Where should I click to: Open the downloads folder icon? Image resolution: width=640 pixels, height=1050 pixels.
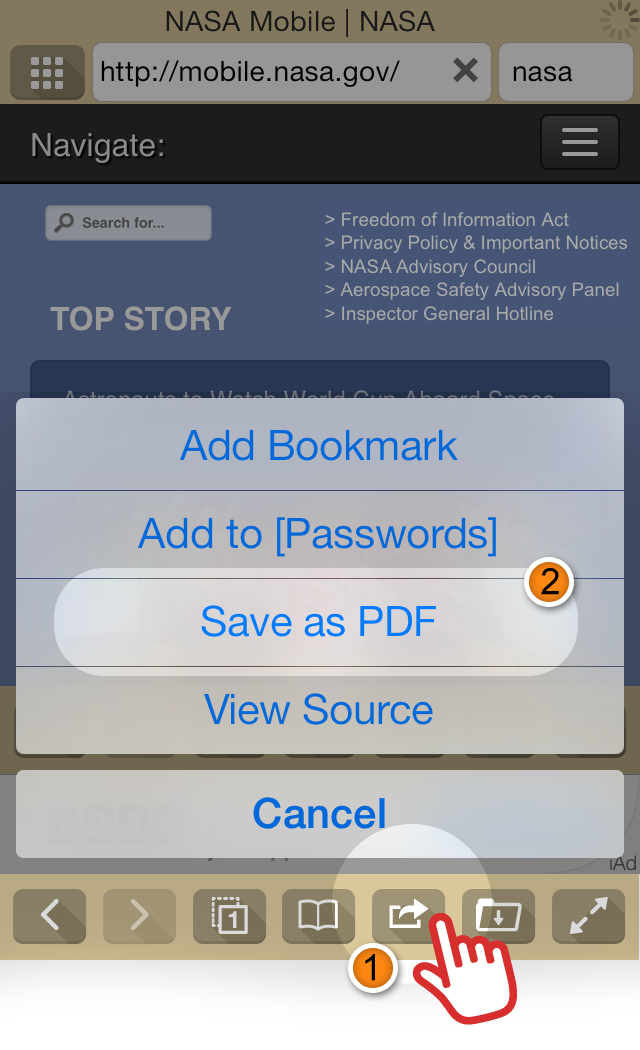pos(498,916)
